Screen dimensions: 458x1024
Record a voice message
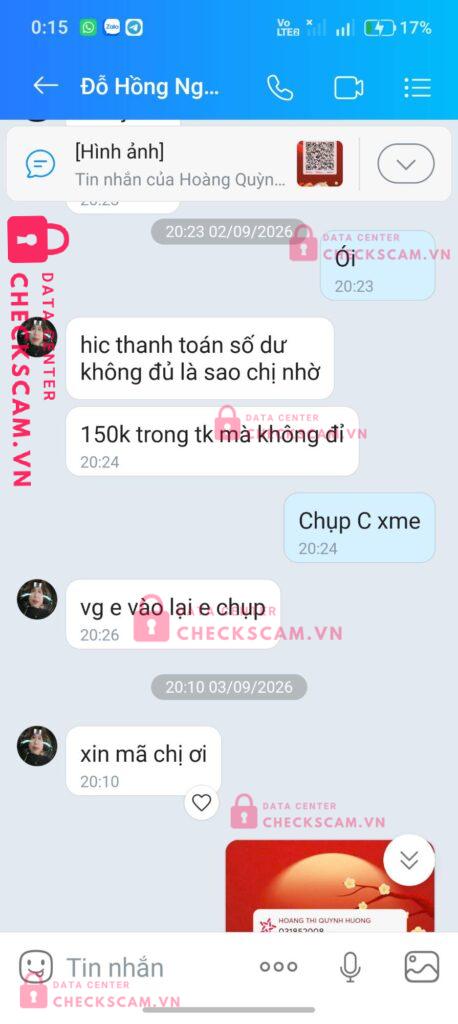350,967
